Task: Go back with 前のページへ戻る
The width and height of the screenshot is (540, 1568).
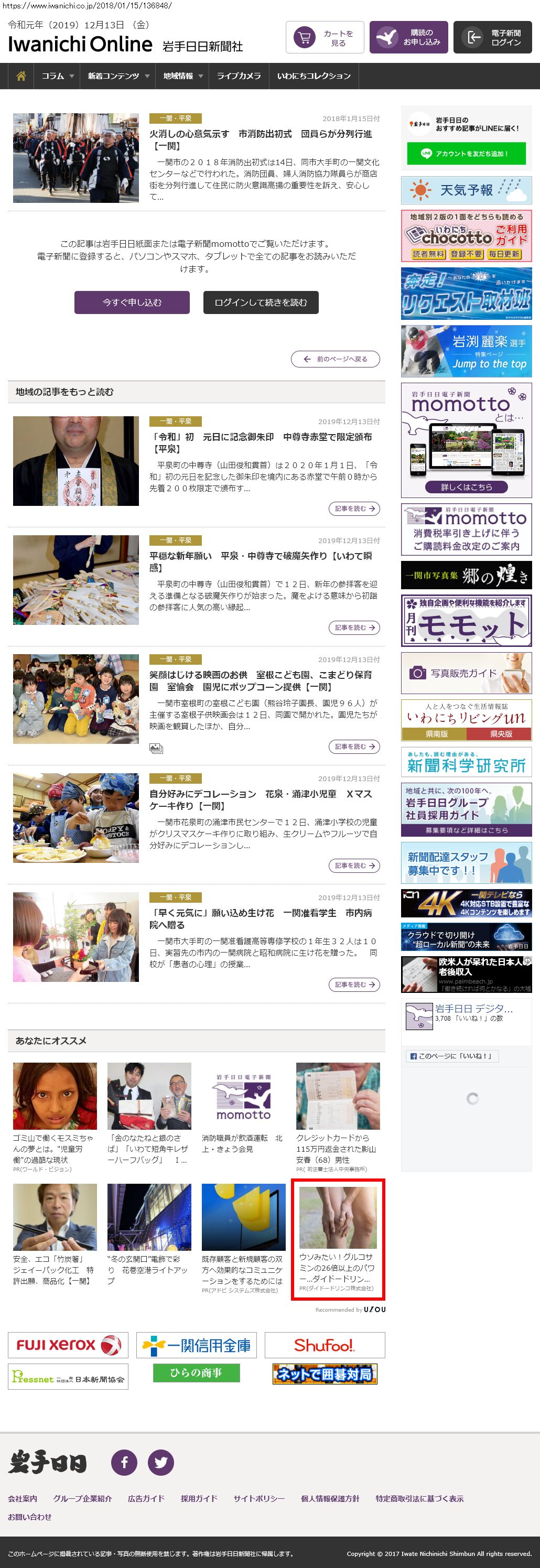Action: point(336,359)
